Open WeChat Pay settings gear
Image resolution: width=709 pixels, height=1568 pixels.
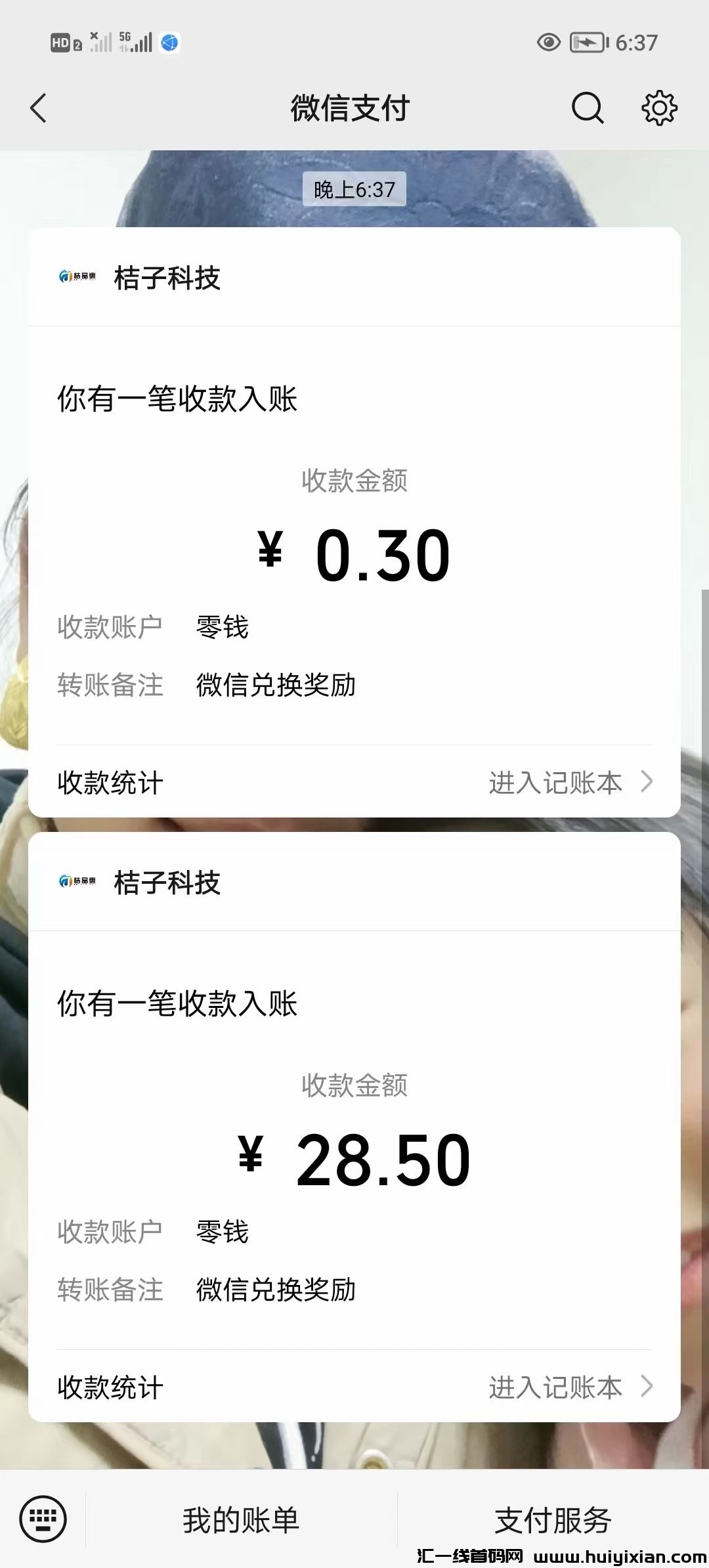[658, 108]
